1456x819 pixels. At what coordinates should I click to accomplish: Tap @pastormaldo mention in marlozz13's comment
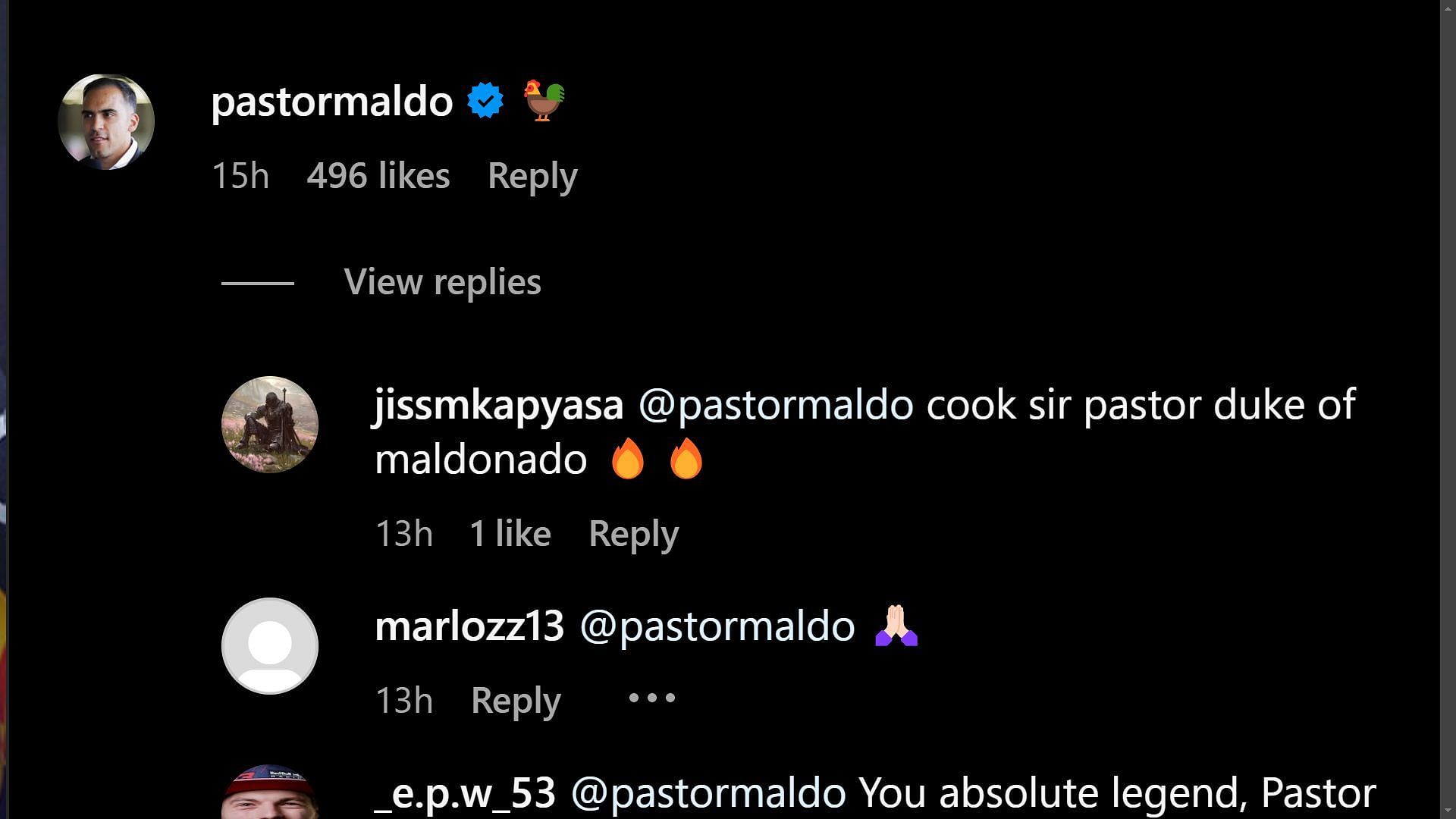(x=717, y=626)
